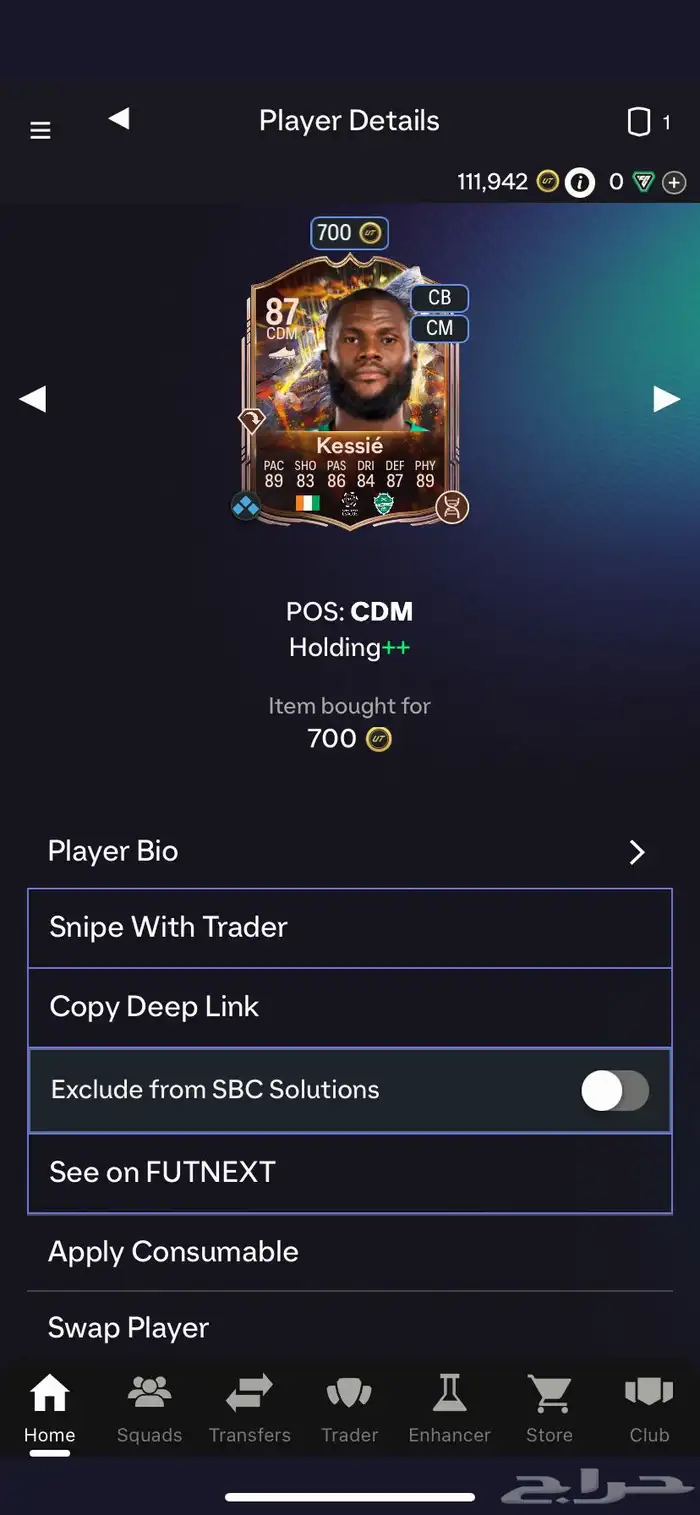Image resolution: width=700 pixels, height=1515 pixels.
Task: Choose Apply Consumable
Action: 350,1251
